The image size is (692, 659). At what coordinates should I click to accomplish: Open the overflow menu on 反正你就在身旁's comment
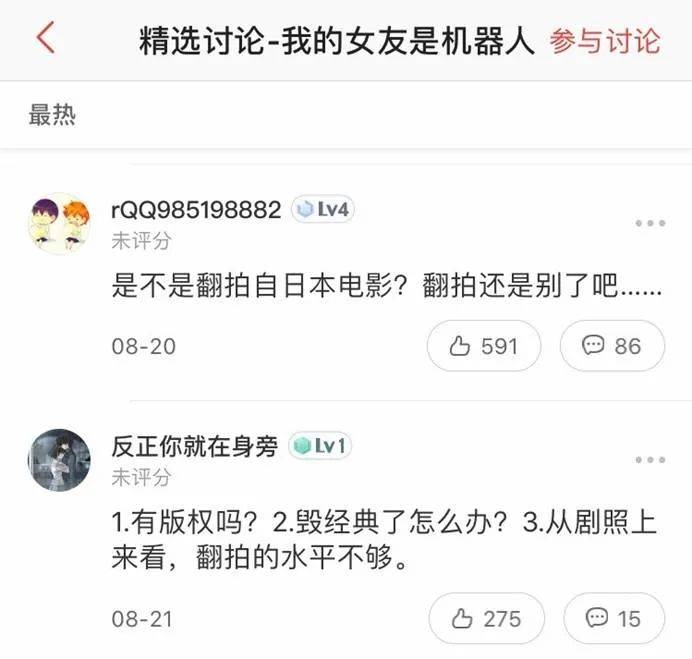coord(650,459)
